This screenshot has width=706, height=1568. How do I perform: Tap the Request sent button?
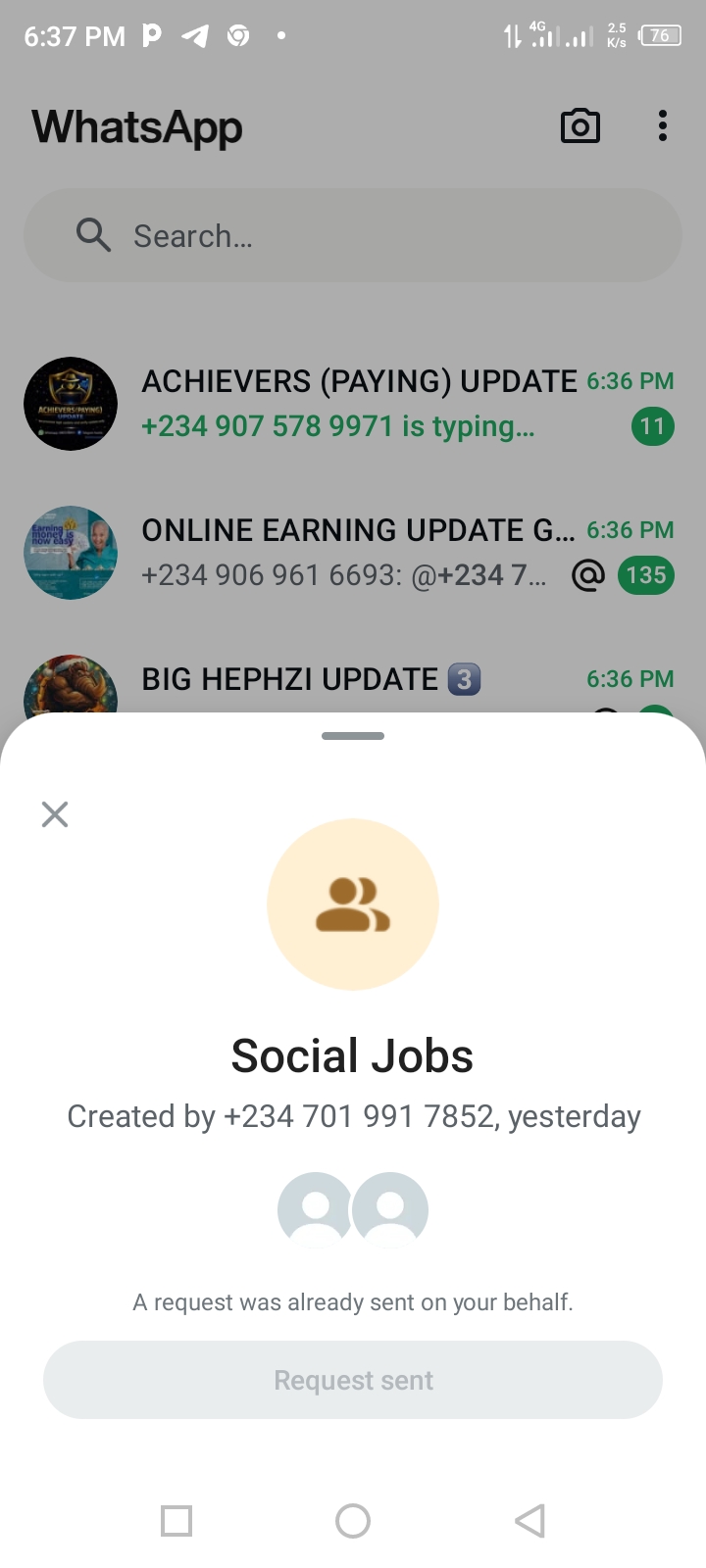coord(353,1380)
